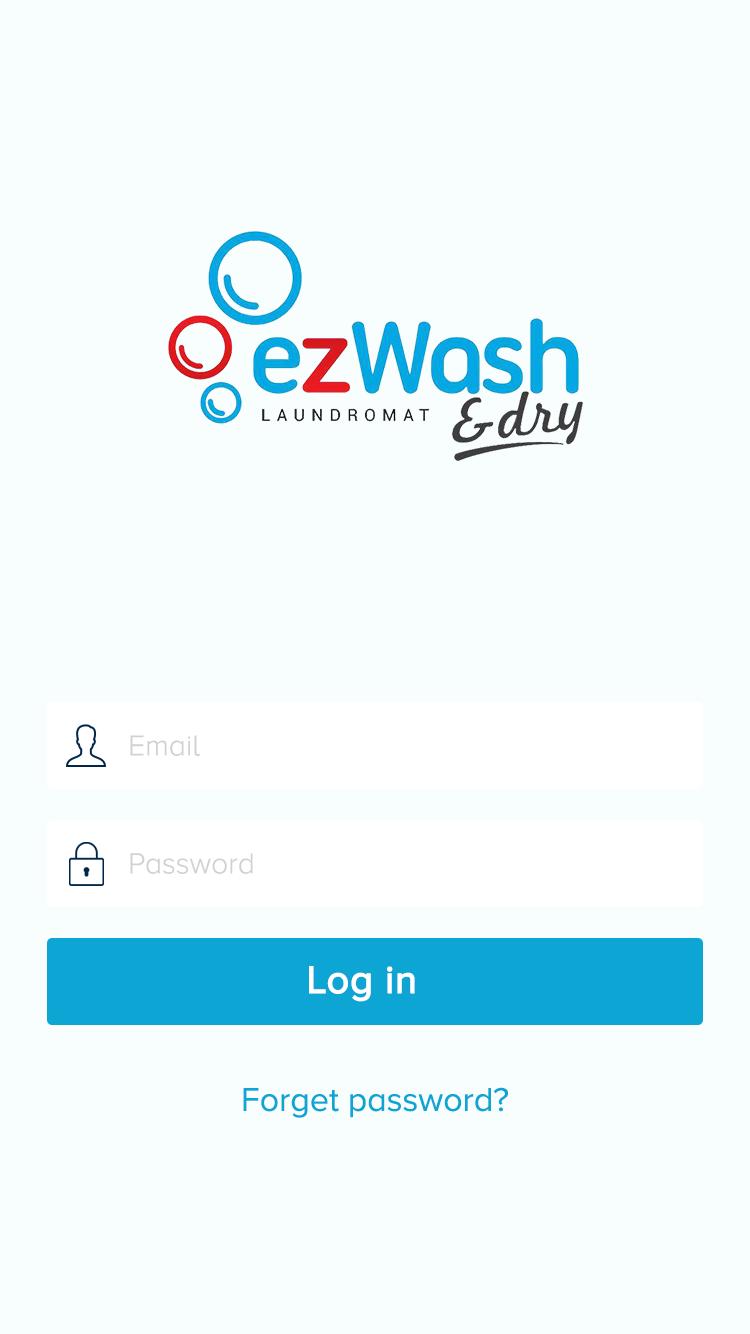The image size is (750, 1334).
Task: Select the ezWash & dry logo
Action: click(375, 345)
